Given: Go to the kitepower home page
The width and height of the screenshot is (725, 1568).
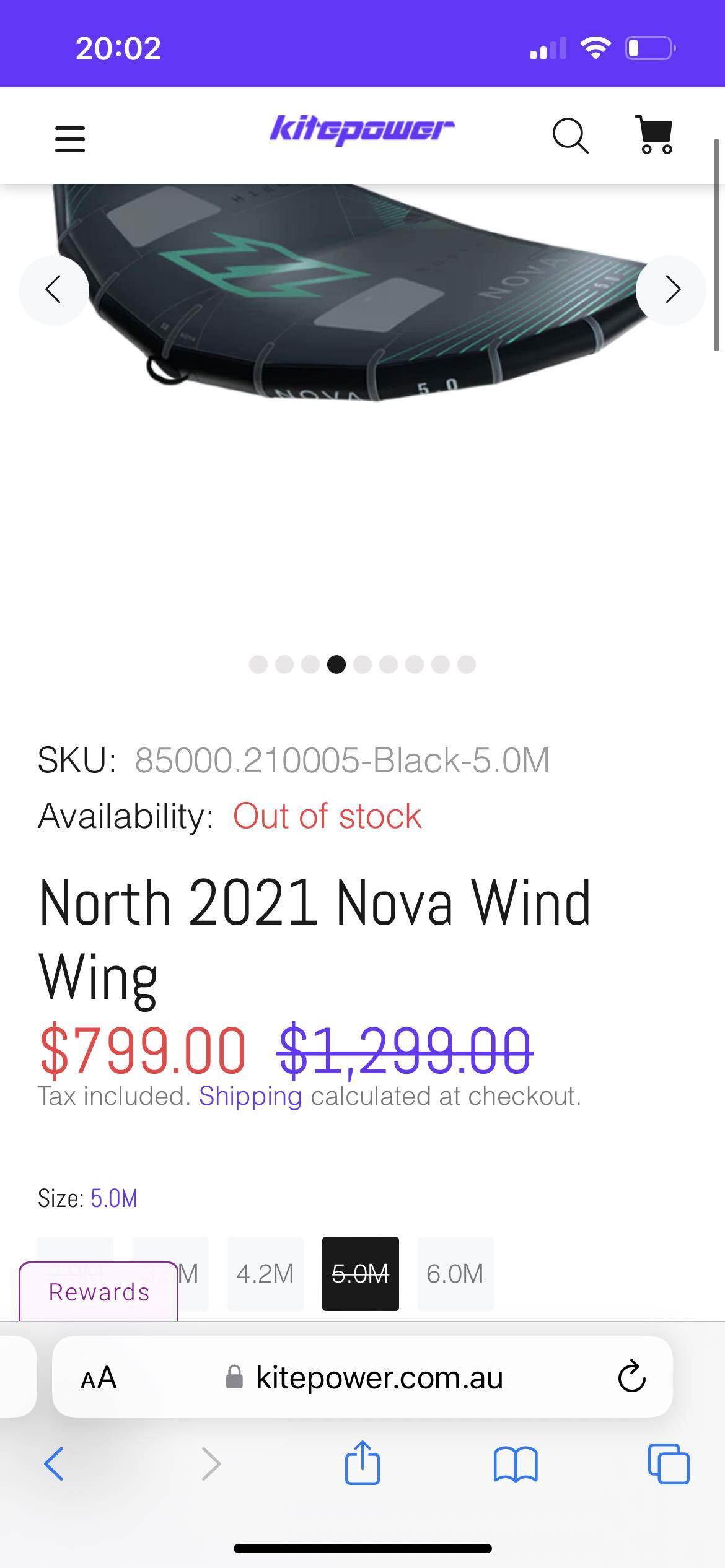Looking at the screenshot, I should (x=362, y=130).
